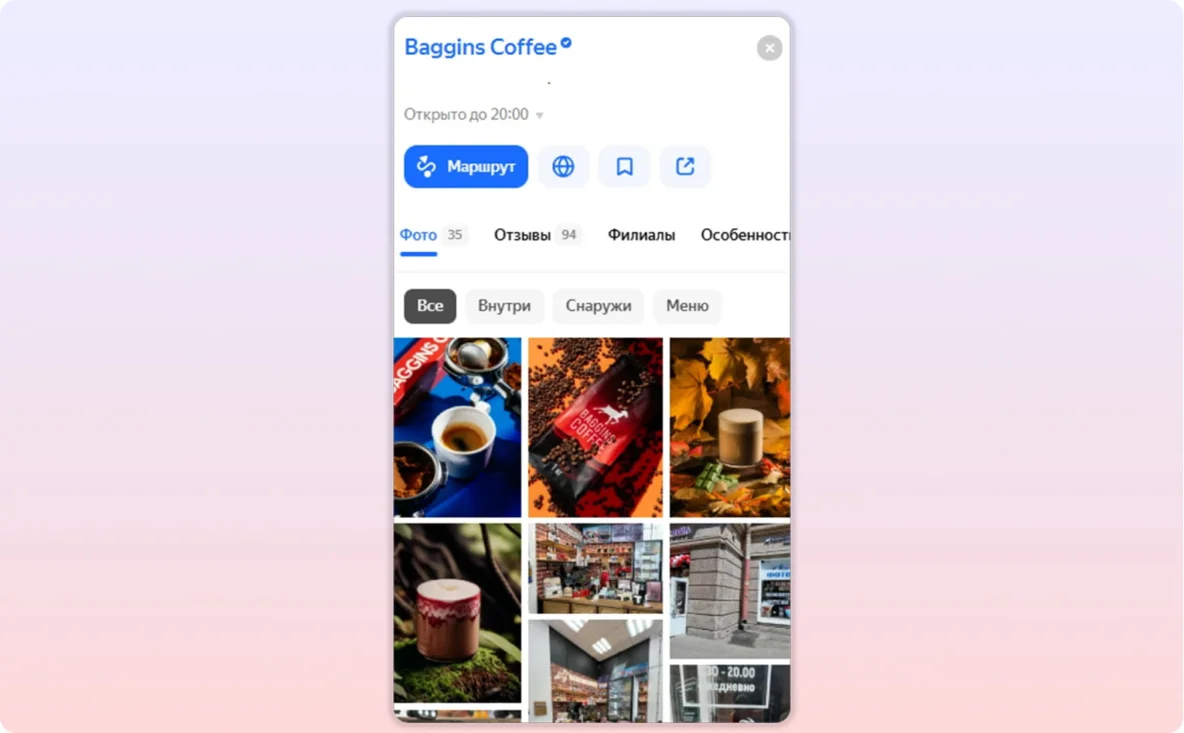The height and width of the screenshot is (733, 1184).
Task: Open the building exterior photo
Action: click(729, 590)
